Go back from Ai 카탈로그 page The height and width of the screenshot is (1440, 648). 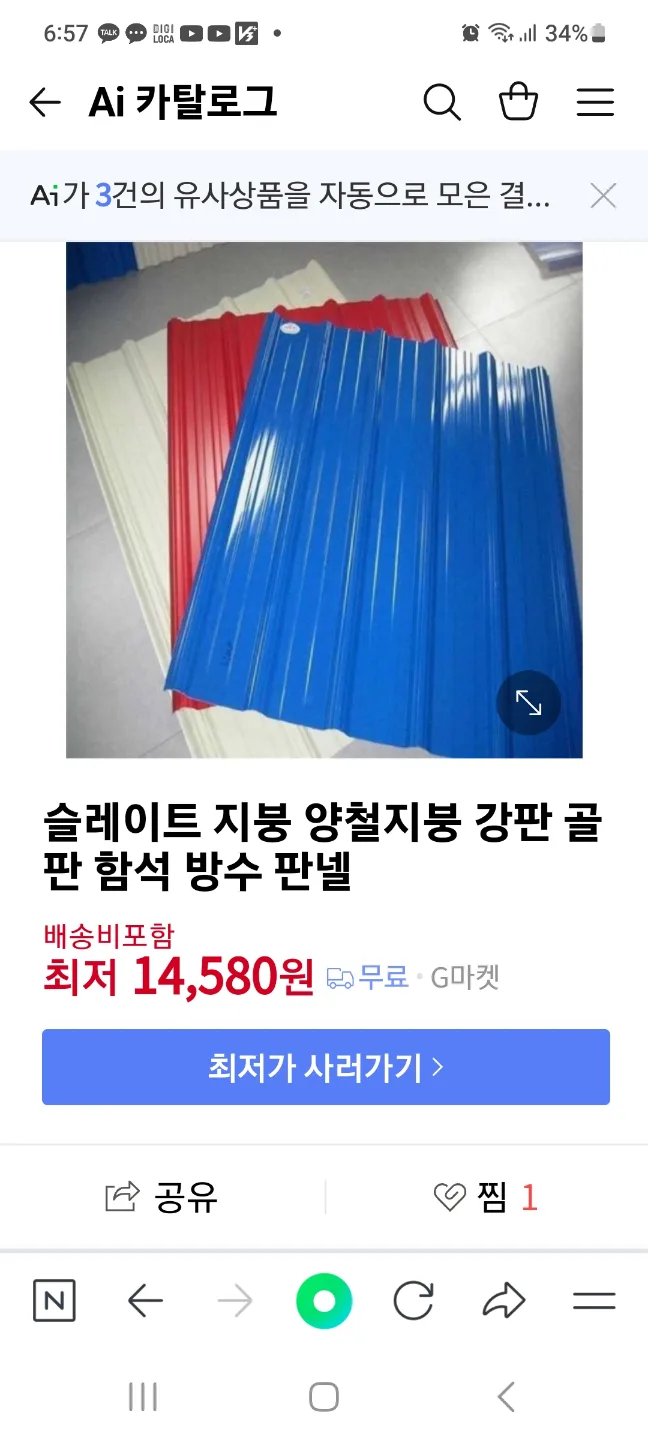[45, 102]
